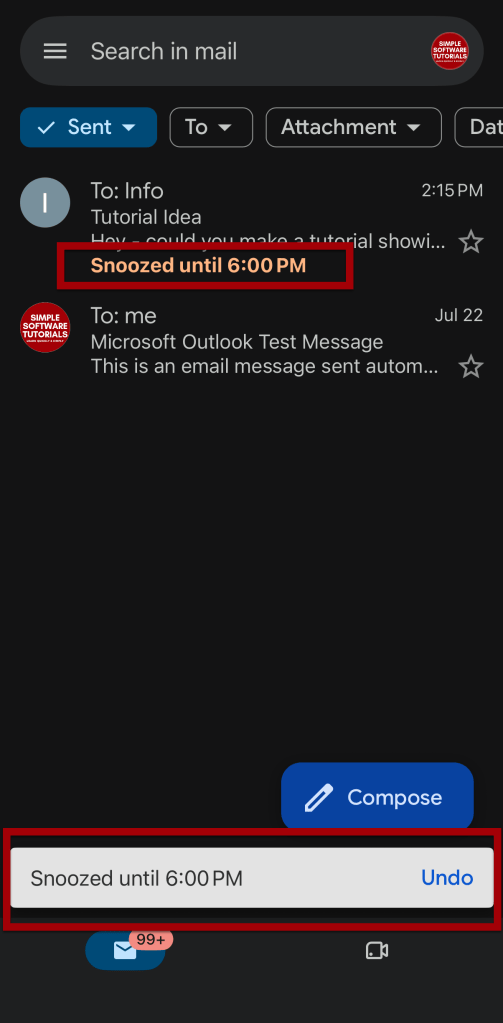Expand the Sent filter chip
Viewport: 503px width, 1023px height.
point(89,127)
